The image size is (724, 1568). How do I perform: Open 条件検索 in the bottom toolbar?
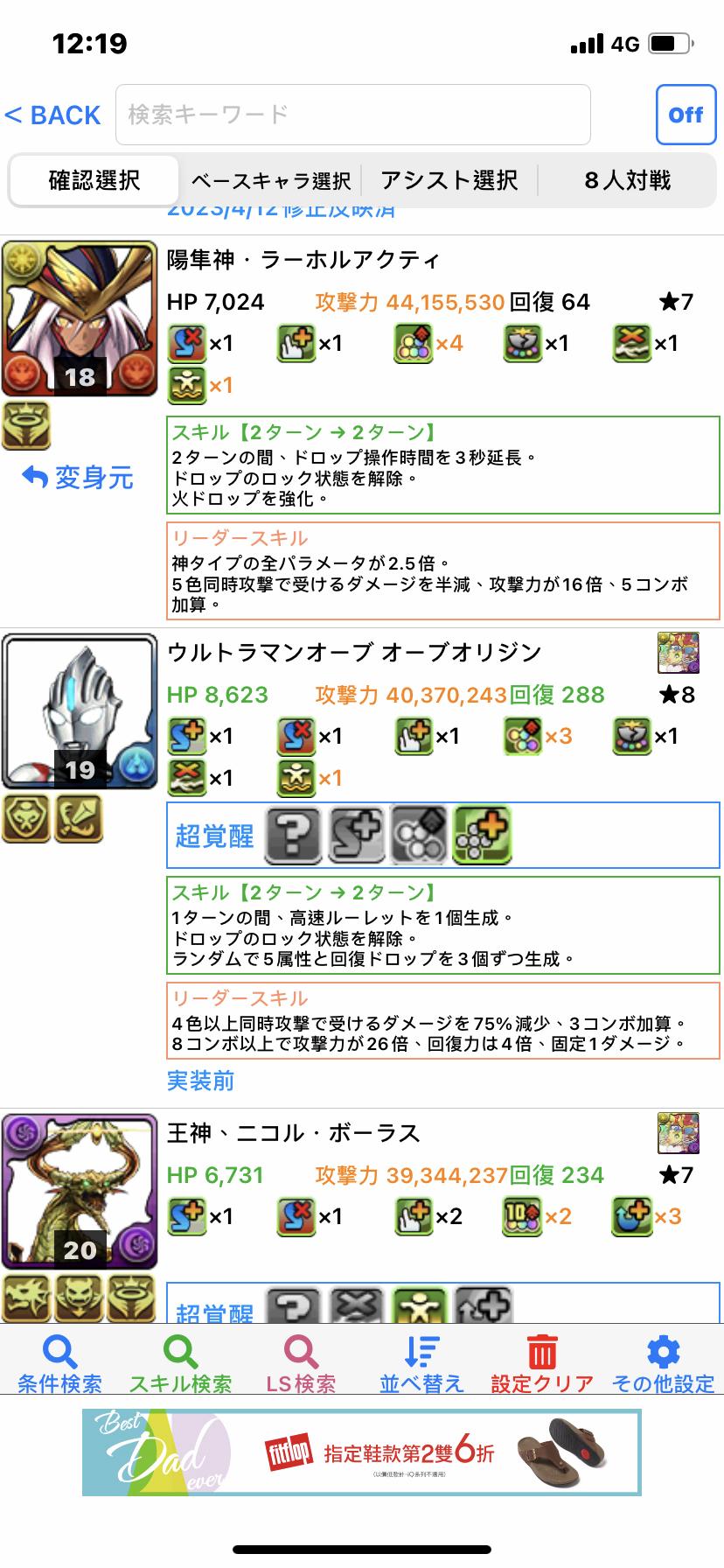pos(59,1364)
